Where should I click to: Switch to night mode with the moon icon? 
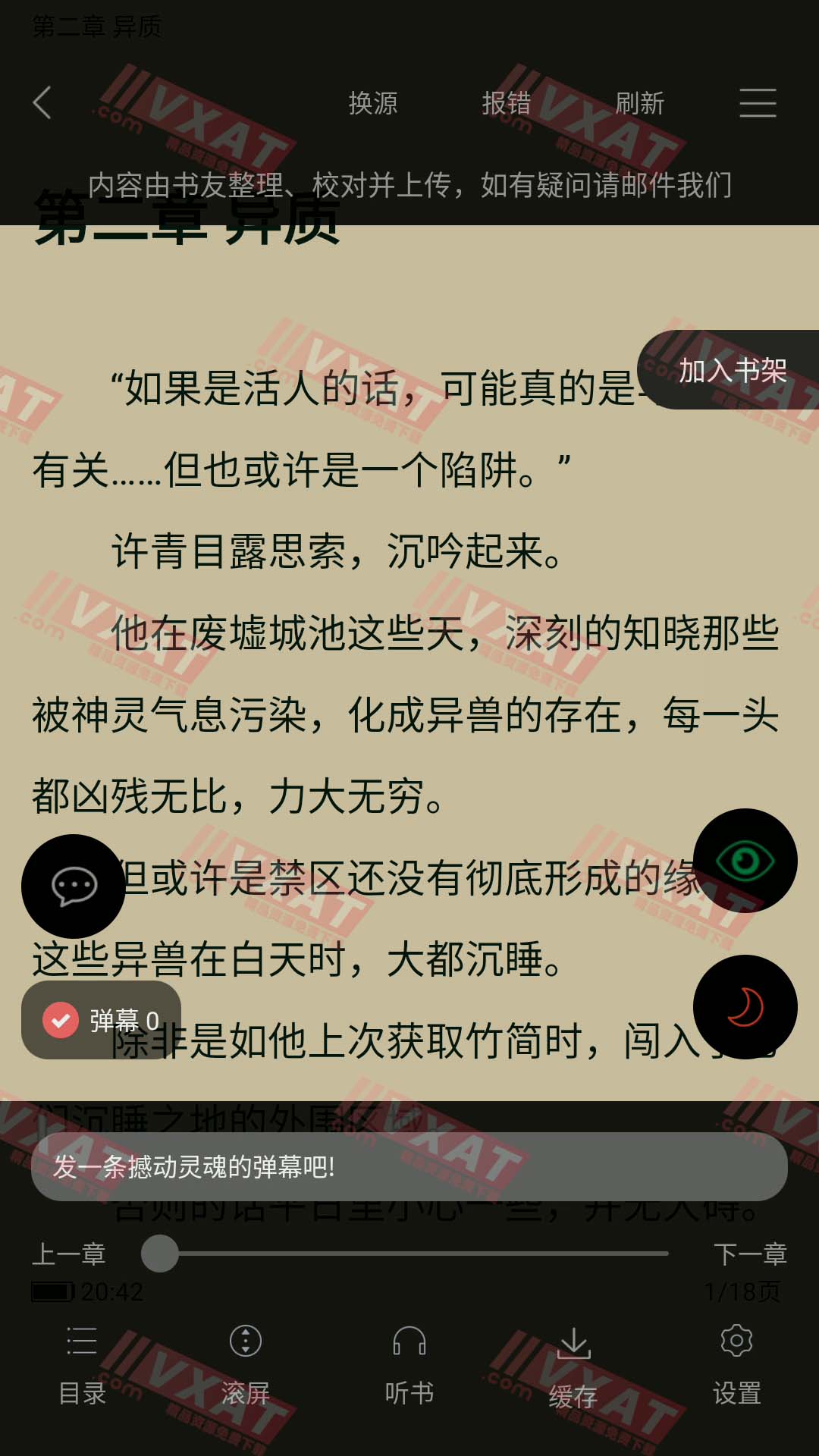745,1007
